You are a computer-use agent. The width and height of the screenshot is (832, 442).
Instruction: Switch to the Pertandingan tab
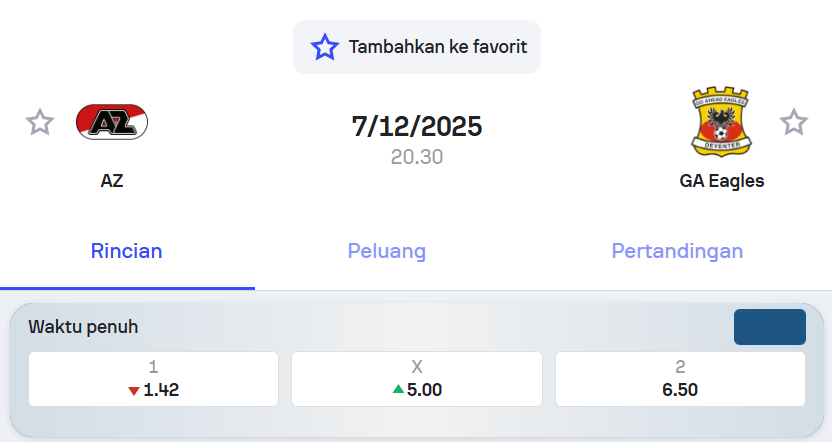point(677,251)
